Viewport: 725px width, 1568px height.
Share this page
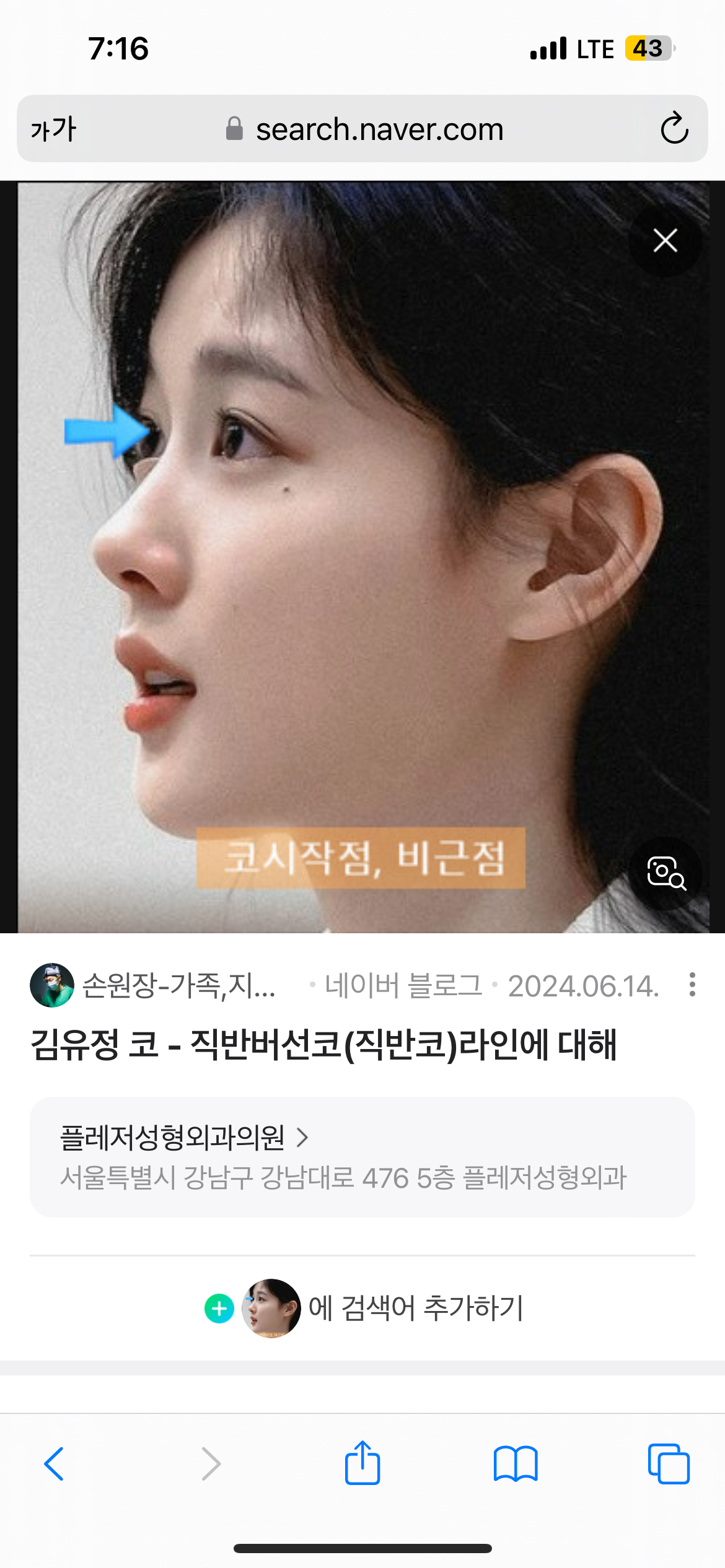[362, 1463]
